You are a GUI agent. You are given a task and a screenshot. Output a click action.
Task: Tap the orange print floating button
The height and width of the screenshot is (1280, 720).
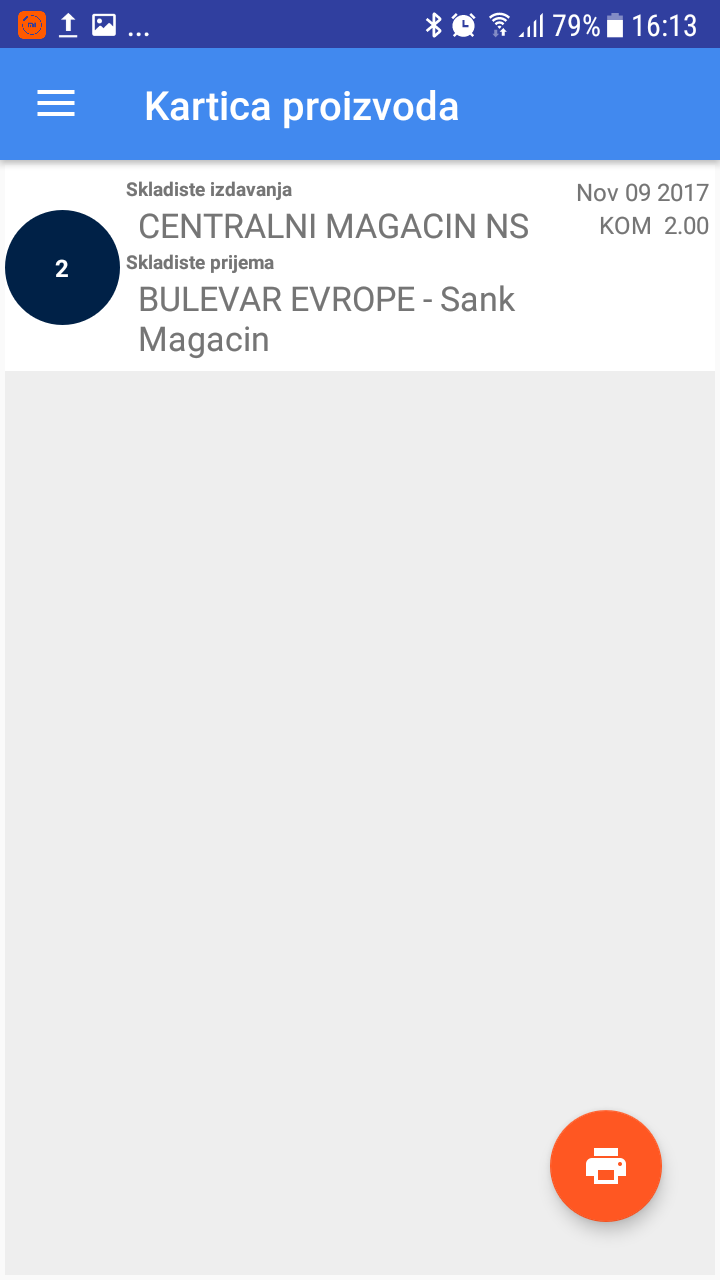point(606,1166)
